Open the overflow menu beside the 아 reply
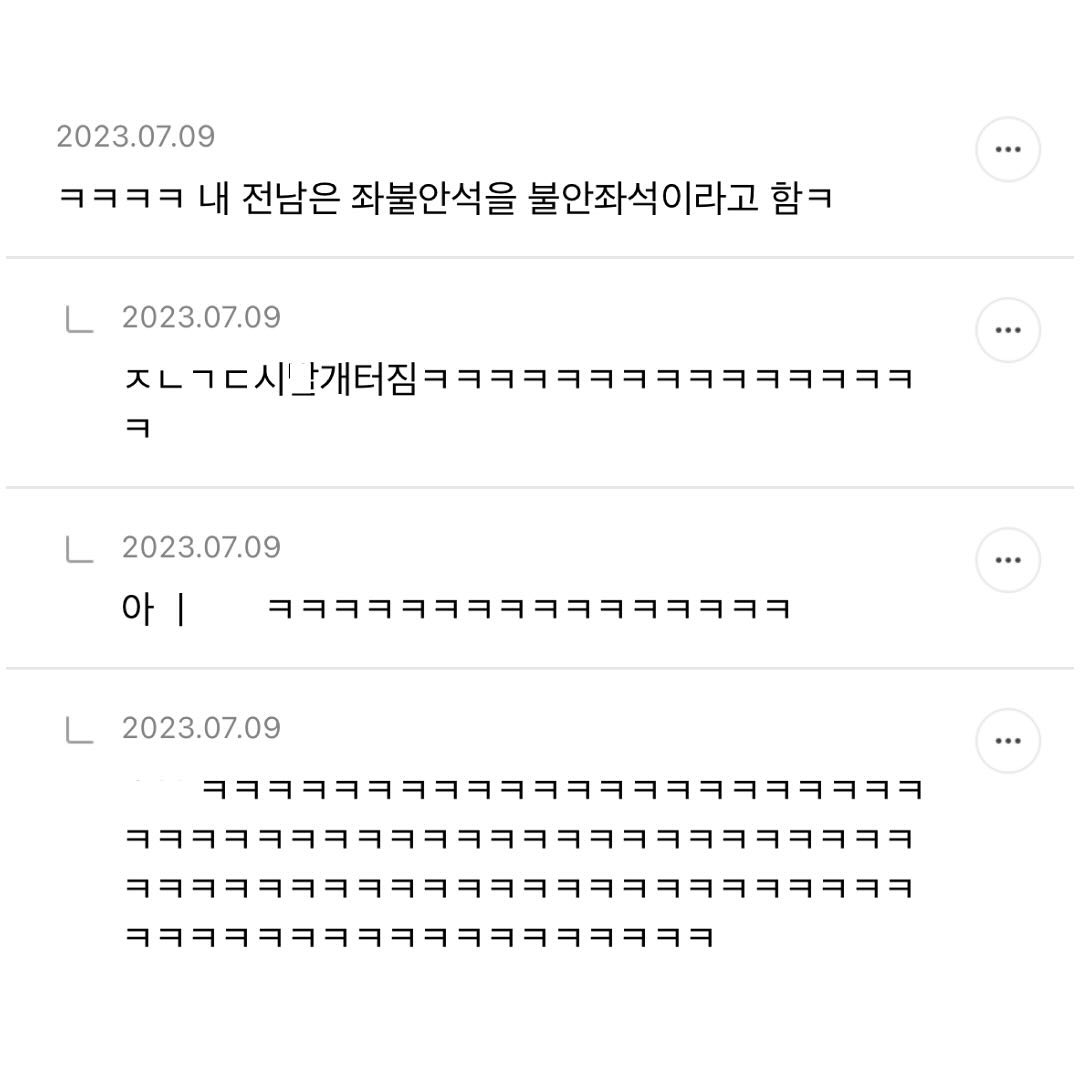Viewport: 1080px width, 1080px height. pos(1007,560)
